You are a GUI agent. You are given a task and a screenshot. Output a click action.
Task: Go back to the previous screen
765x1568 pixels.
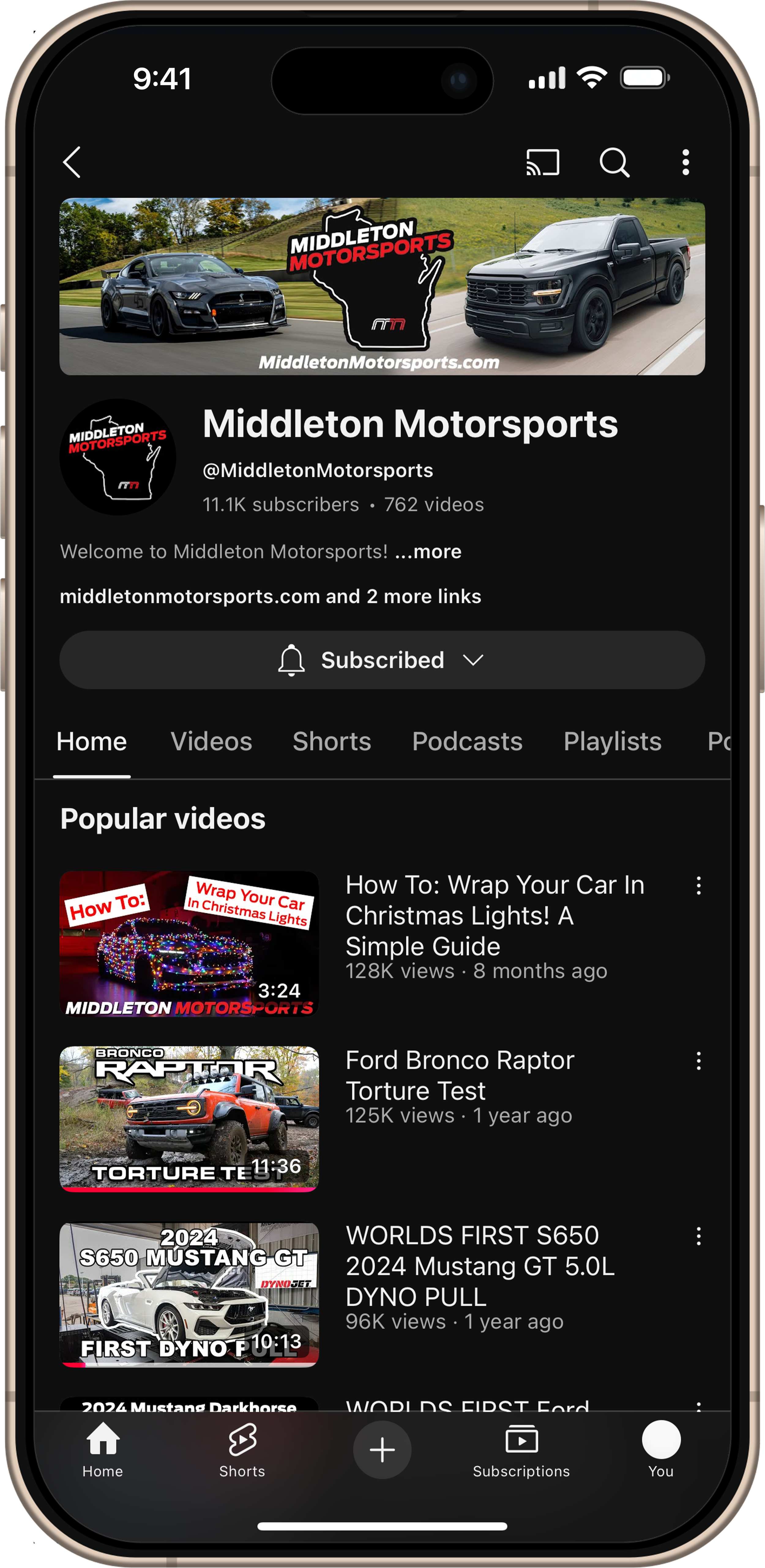pos(73,163)
